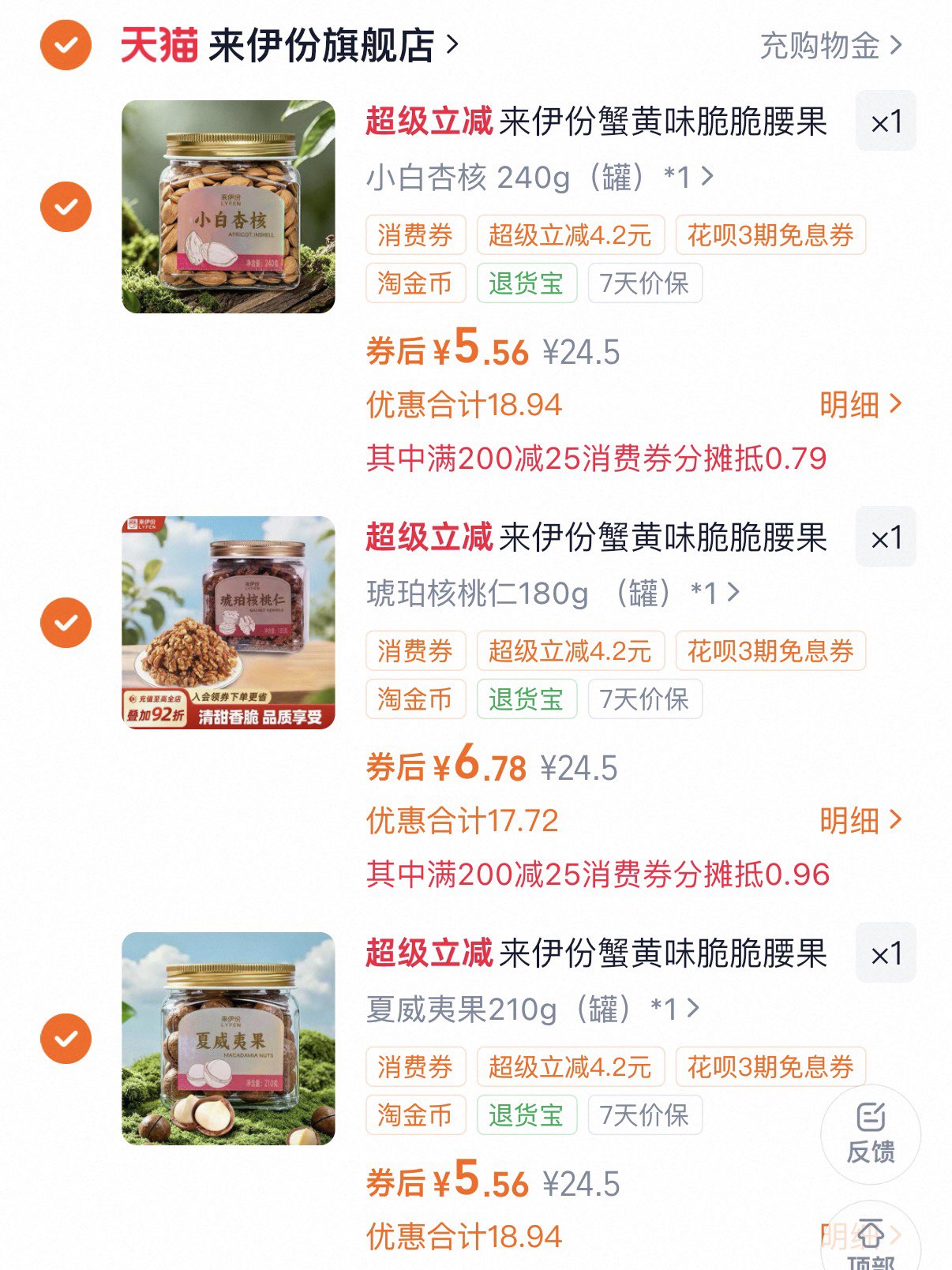Open the 充购物金 link

830,46
